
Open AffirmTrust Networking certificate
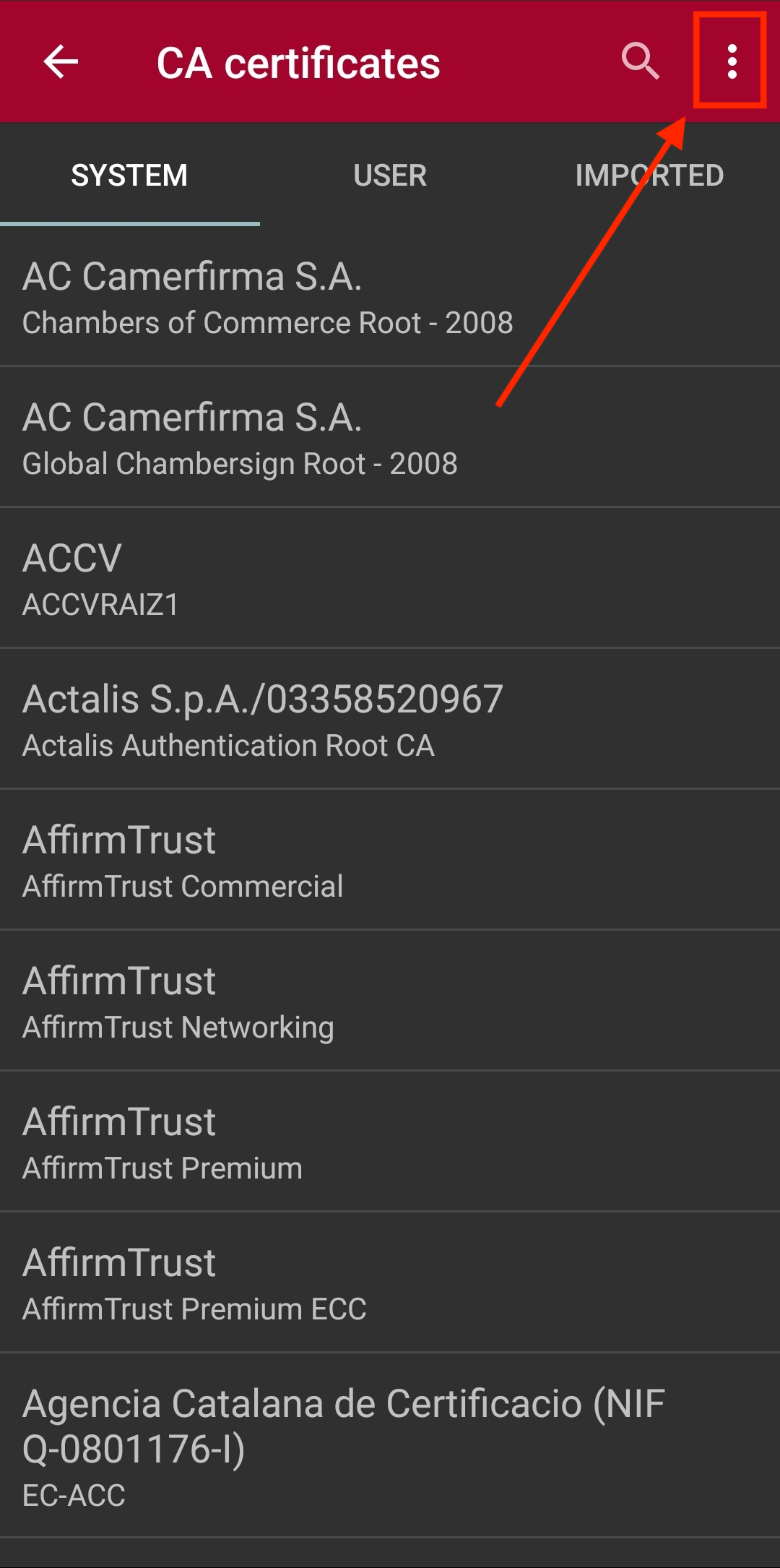pyautogui.click(x=390, y=1001)
